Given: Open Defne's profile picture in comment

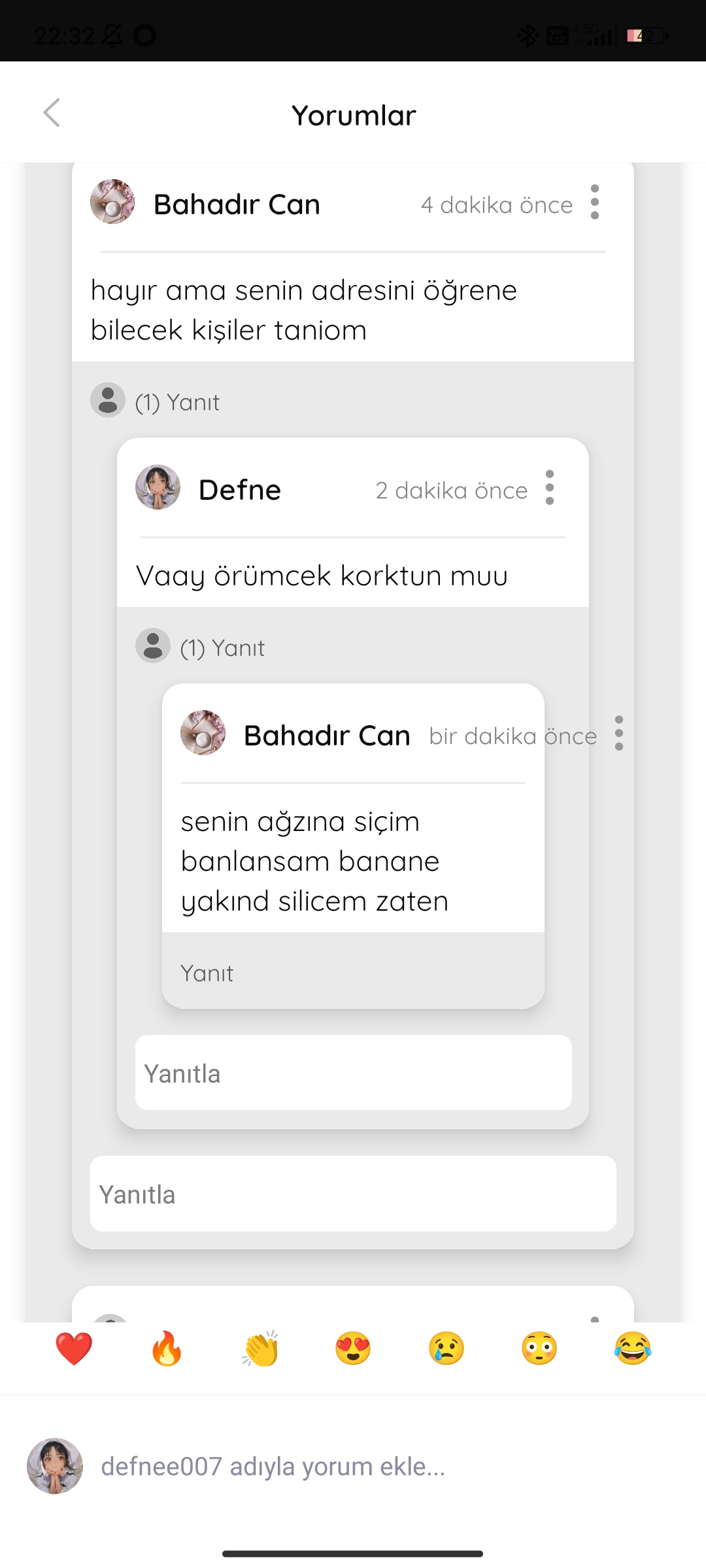Looking at the screenshot, I should click(x=158, y=487).
